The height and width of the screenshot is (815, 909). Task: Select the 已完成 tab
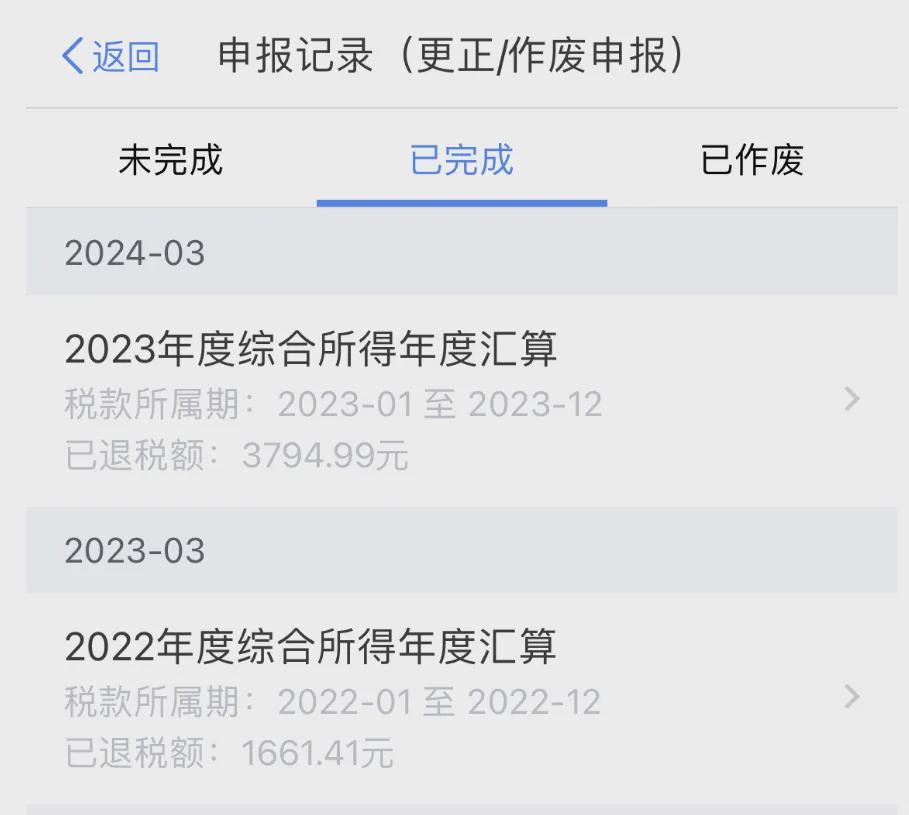click(x=461, y=160)
